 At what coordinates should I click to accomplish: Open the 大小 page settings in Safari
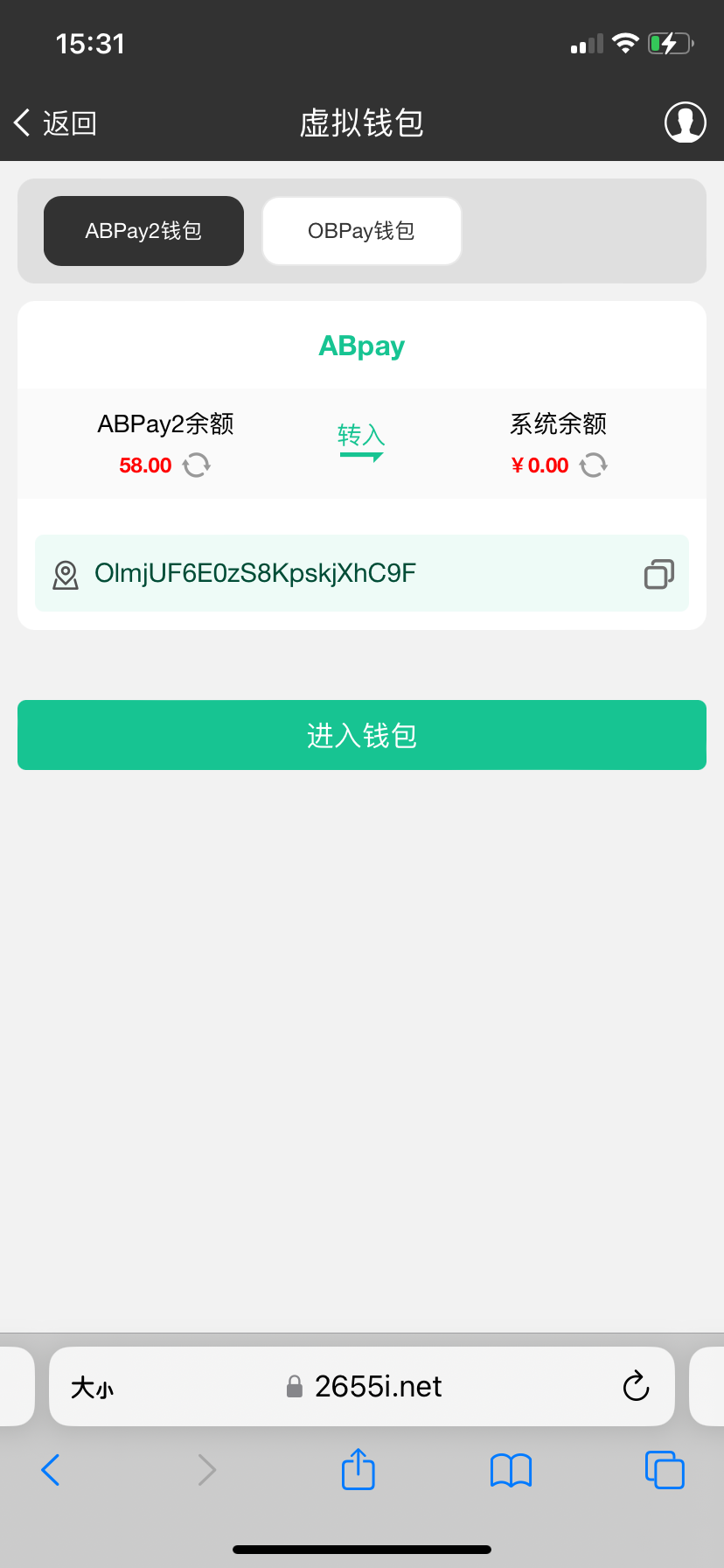(92, 1387)
